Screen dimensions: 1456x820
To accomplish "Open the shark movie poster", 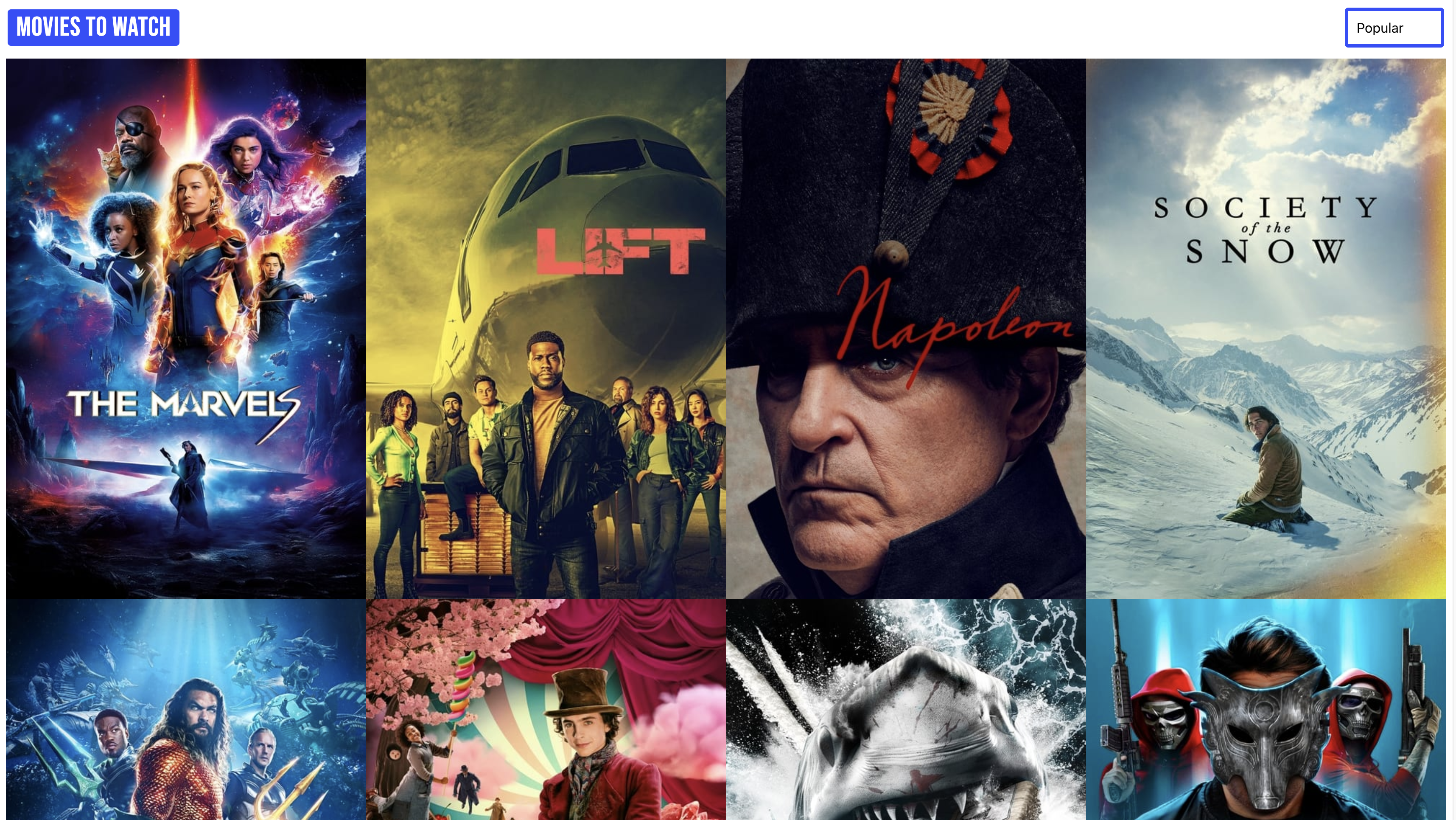I will [905, 710].
